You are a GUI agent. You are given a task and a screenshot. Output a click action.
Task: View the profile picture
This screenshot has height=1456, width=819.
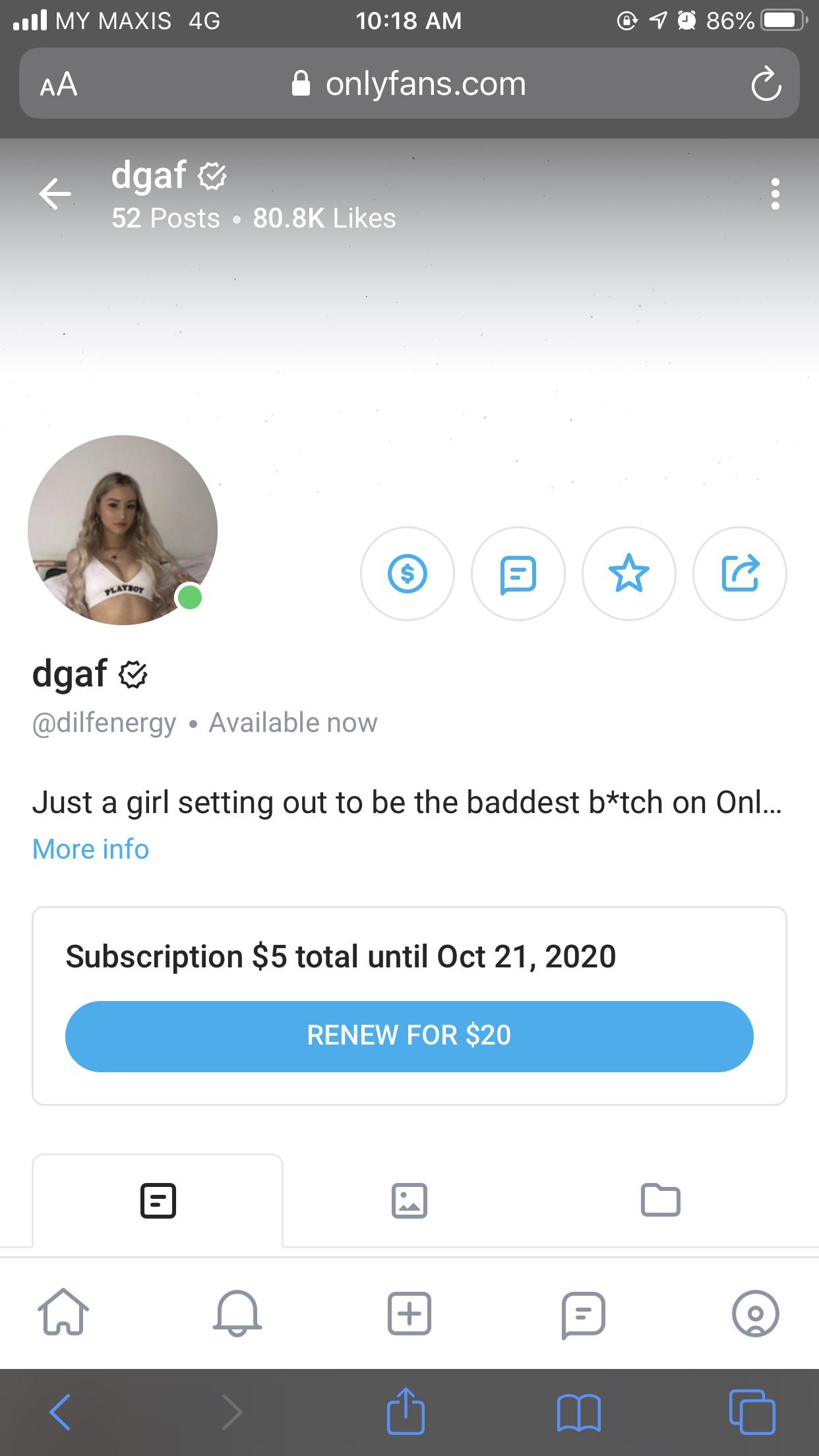(x=123, y=530)
